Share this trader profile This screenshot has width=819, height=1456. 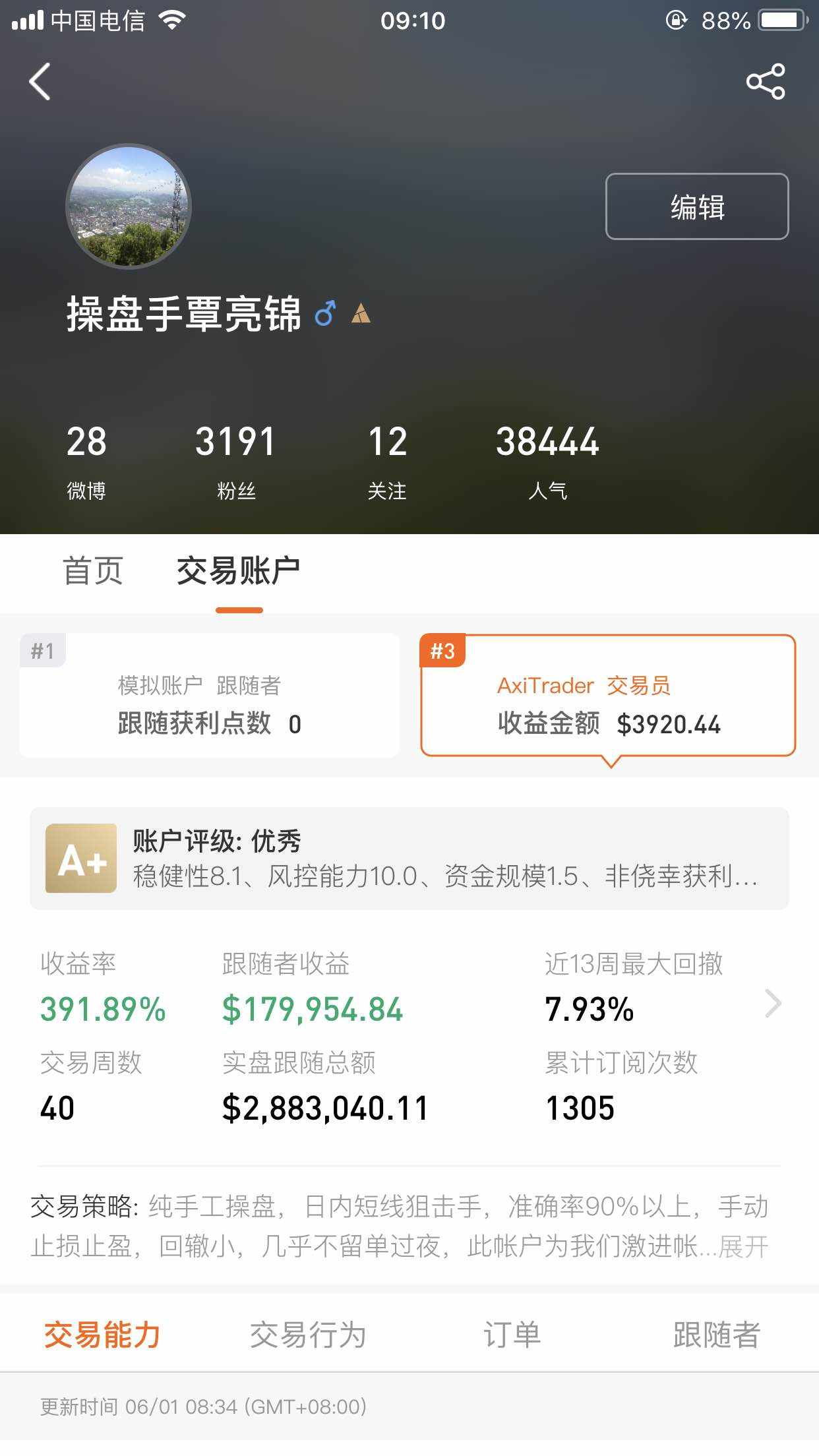(x=765, y=82)
